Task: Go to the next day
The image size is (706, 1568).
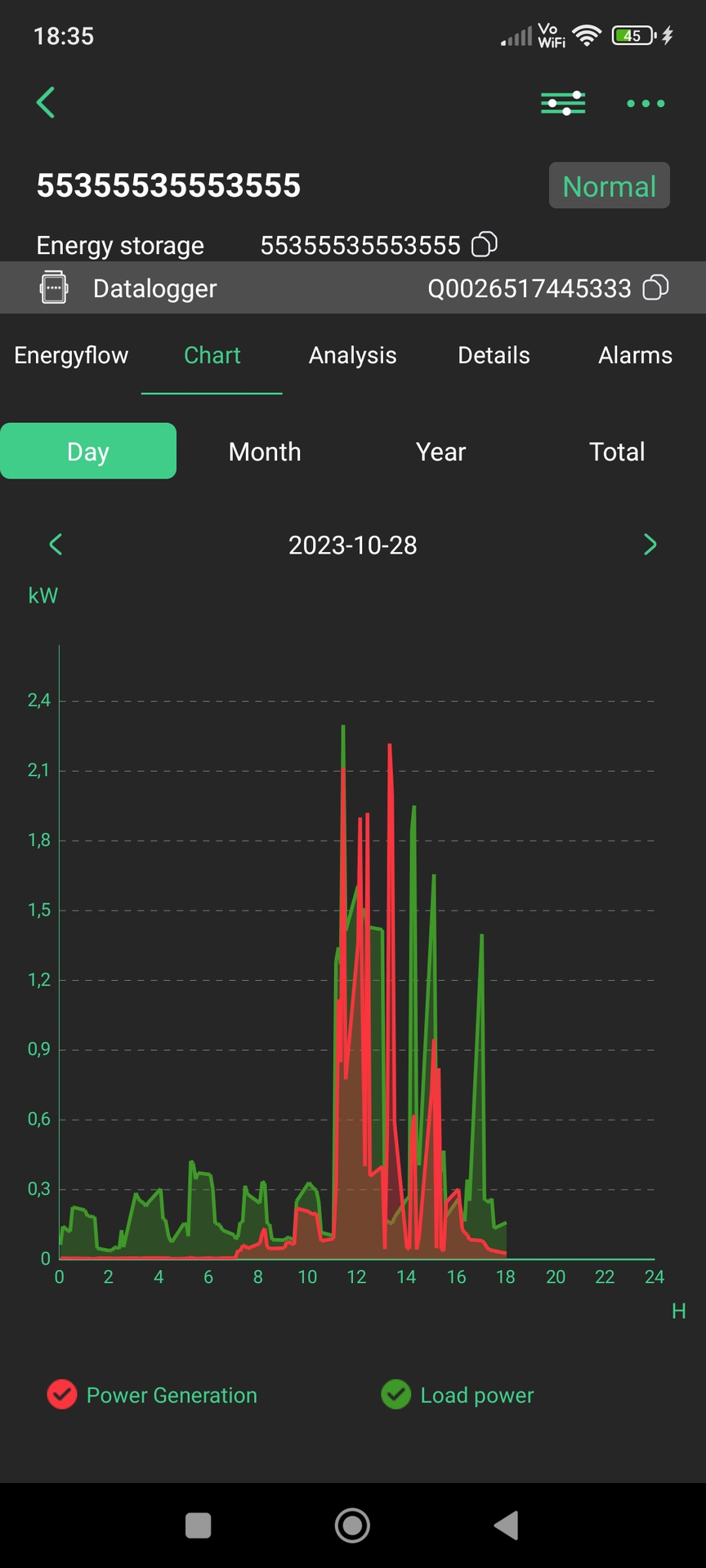Action: click(650, 545)
